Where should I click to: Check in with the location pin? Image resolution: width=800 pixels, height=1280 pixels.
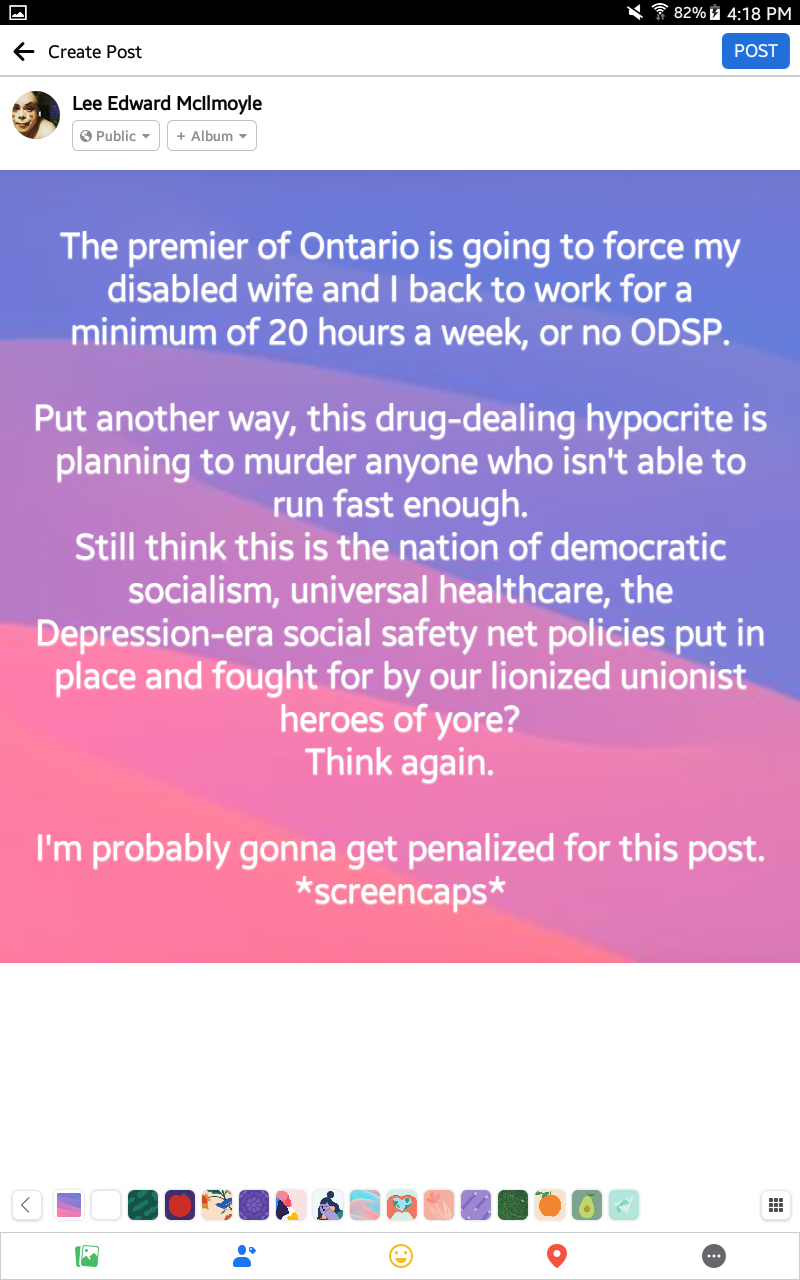557,1256
